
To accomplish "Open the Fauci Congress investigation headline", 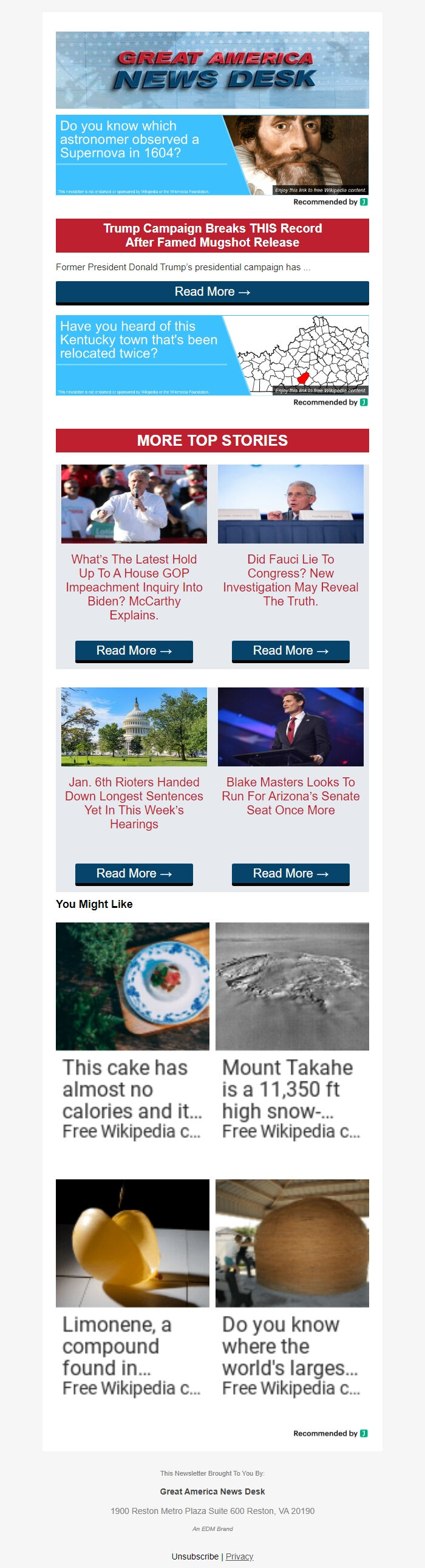I will [290, 580].
